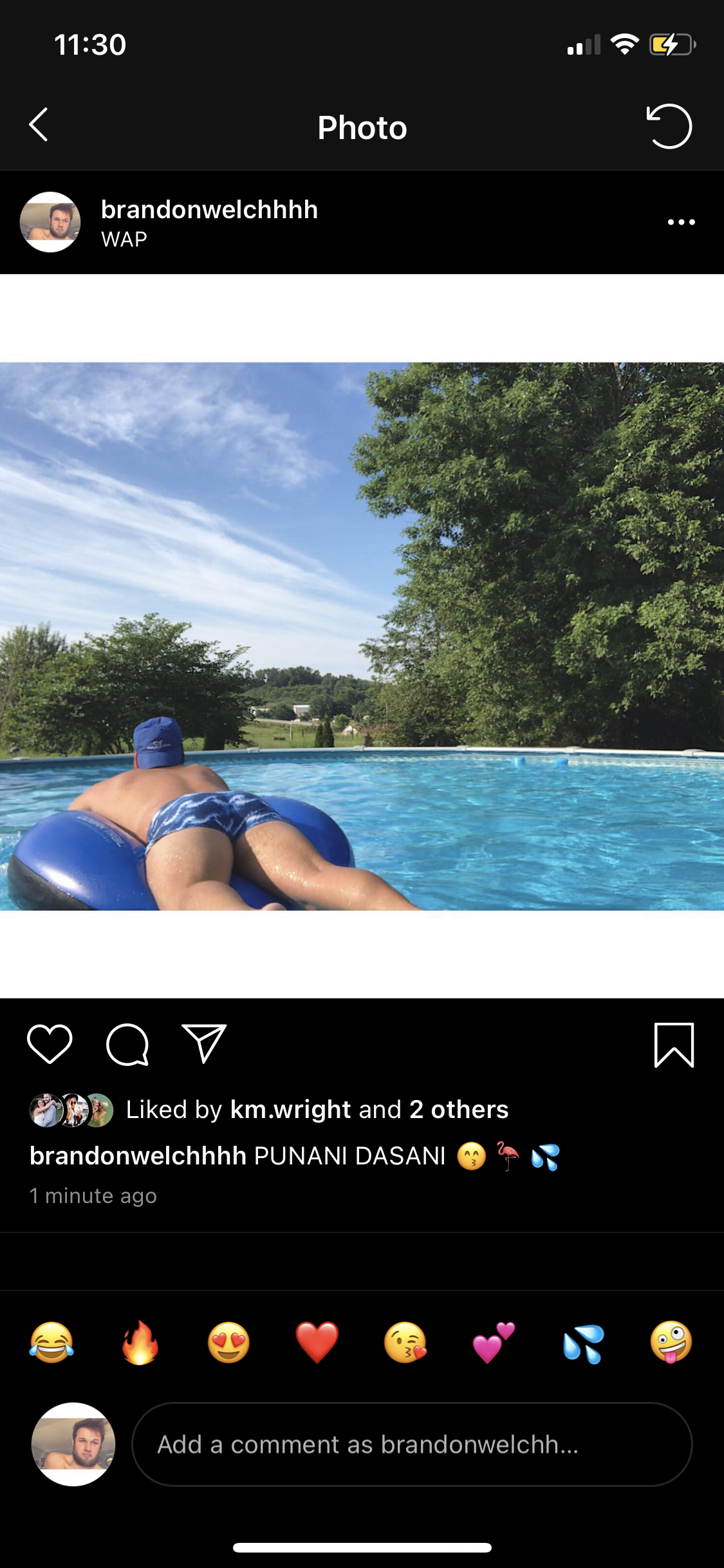
Task: Open brandonwelchhhh's profile from the post header
Action: click(x=209, y=210)
